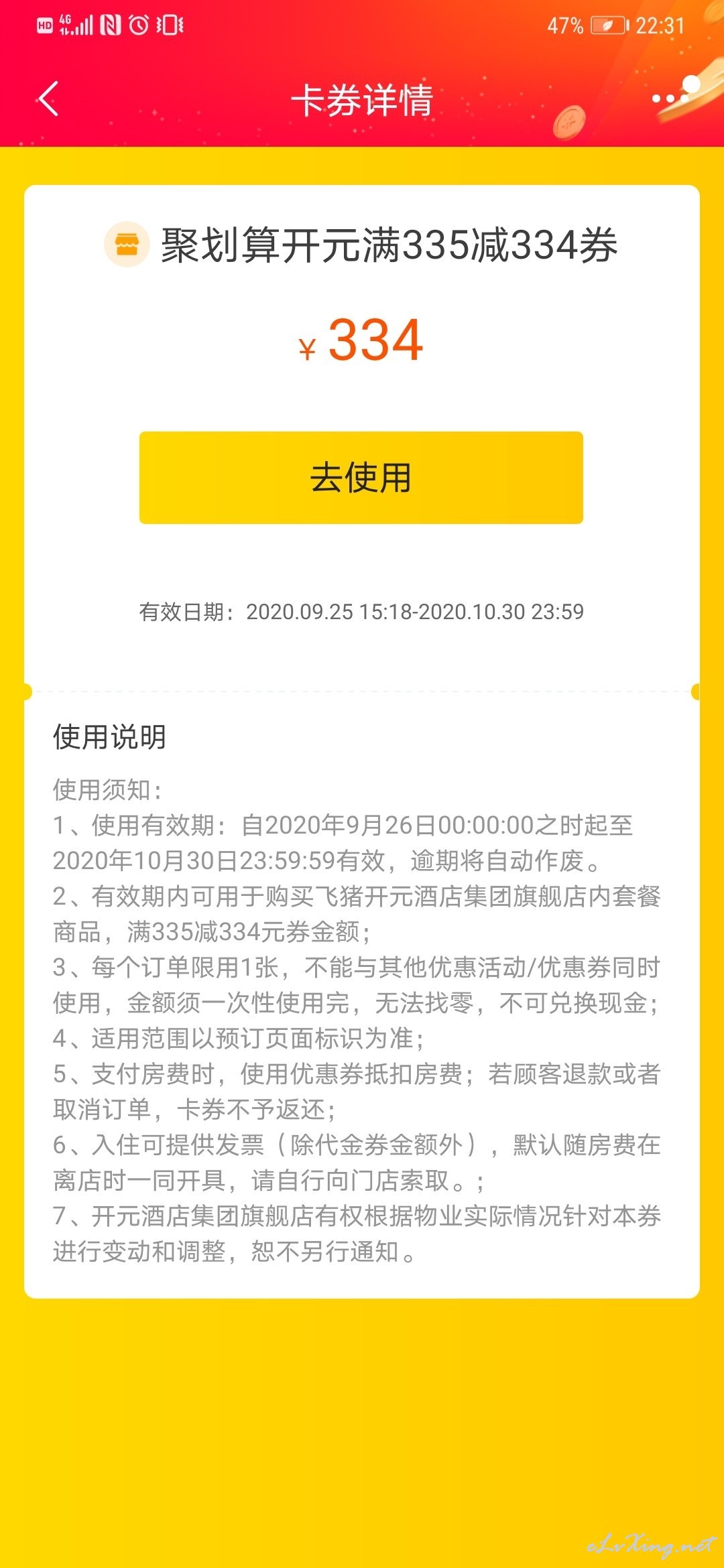
Task: Tap the 去使用 button
Action: 361,478
